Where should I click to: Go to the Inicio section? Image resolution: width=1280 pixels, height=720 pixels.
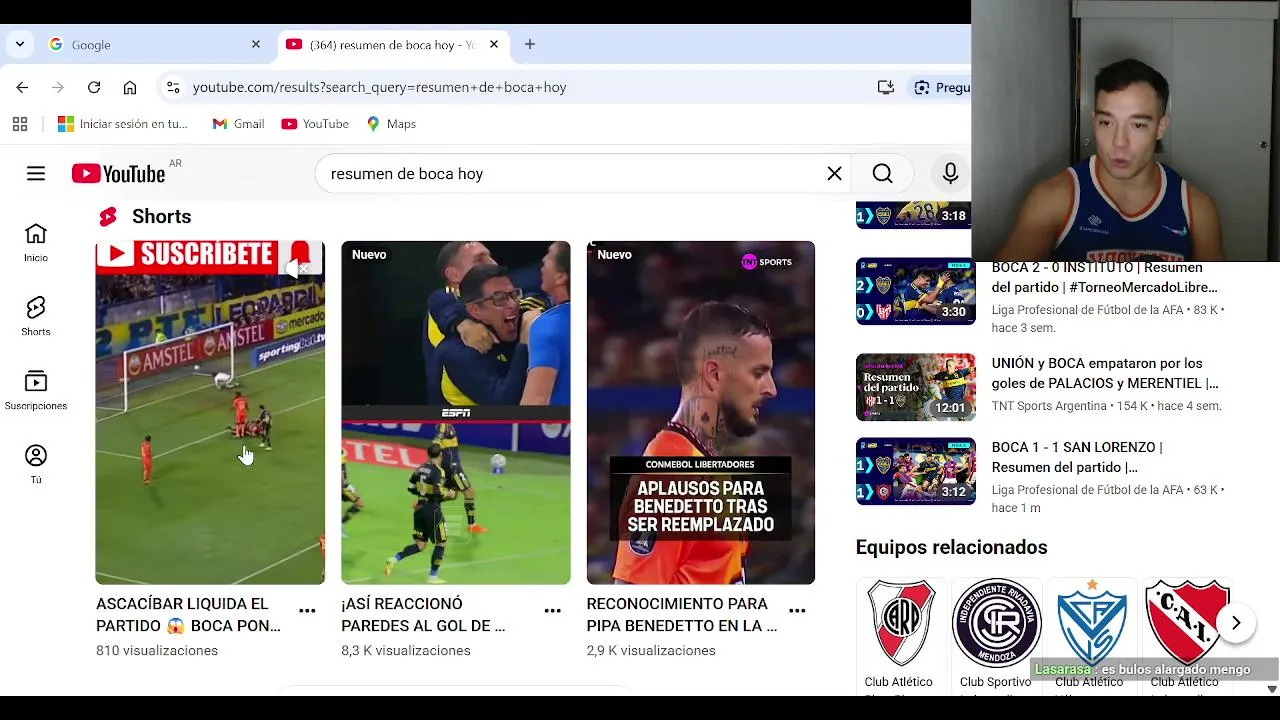point(36,242)
